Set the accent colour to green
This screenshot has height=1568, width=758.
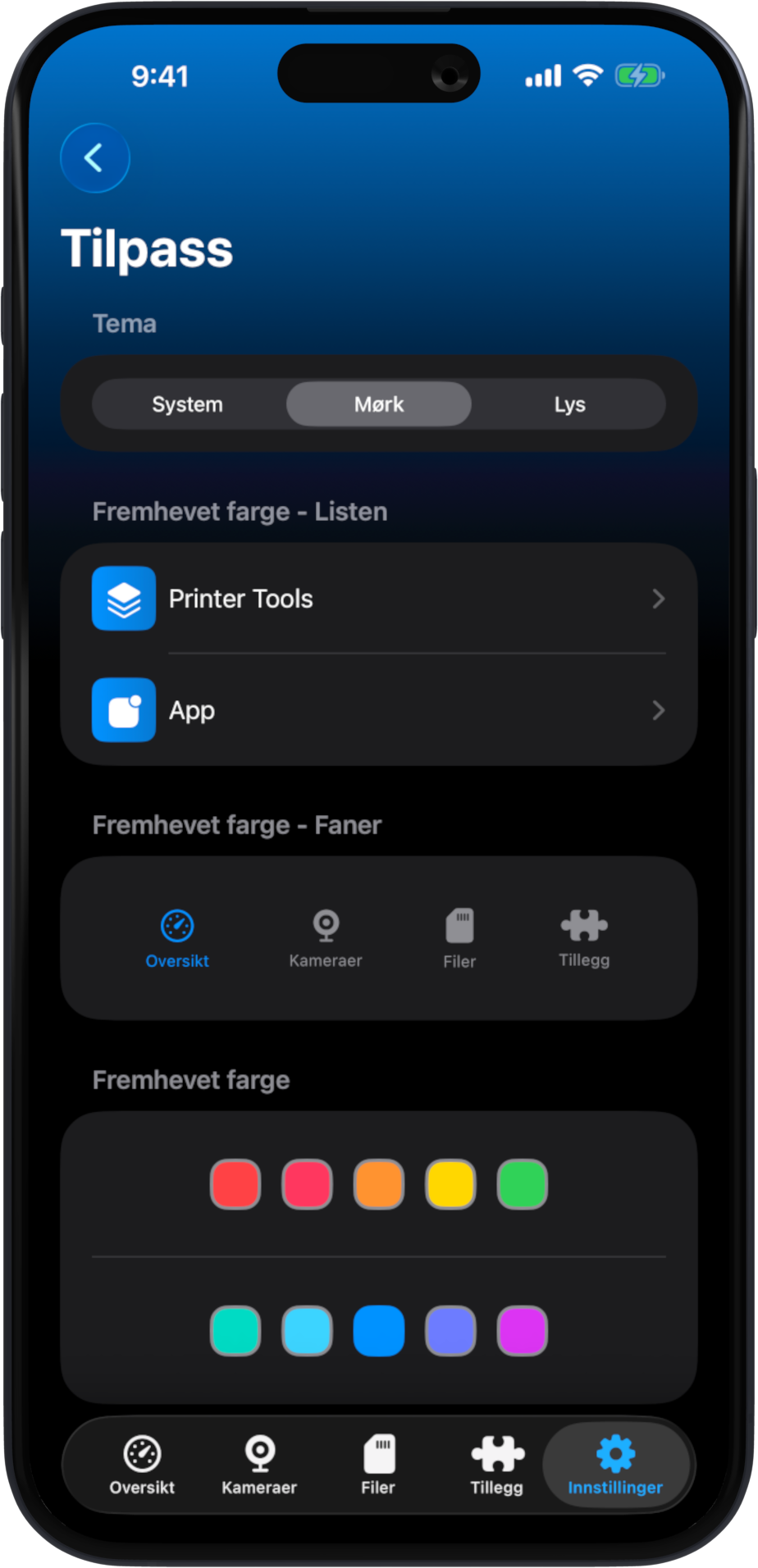523,1184
